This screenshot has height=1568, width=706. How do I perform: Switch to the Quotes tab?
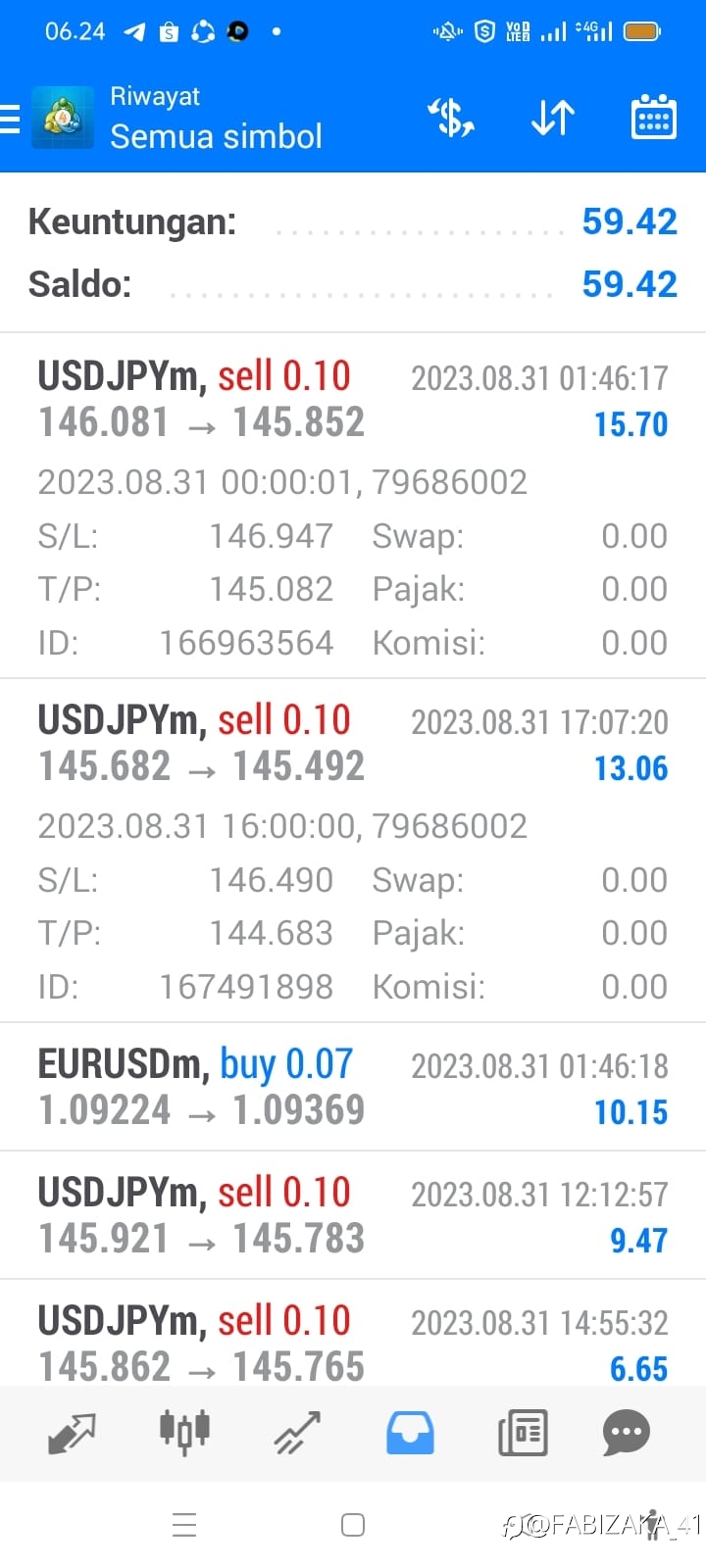point(72,1434)
